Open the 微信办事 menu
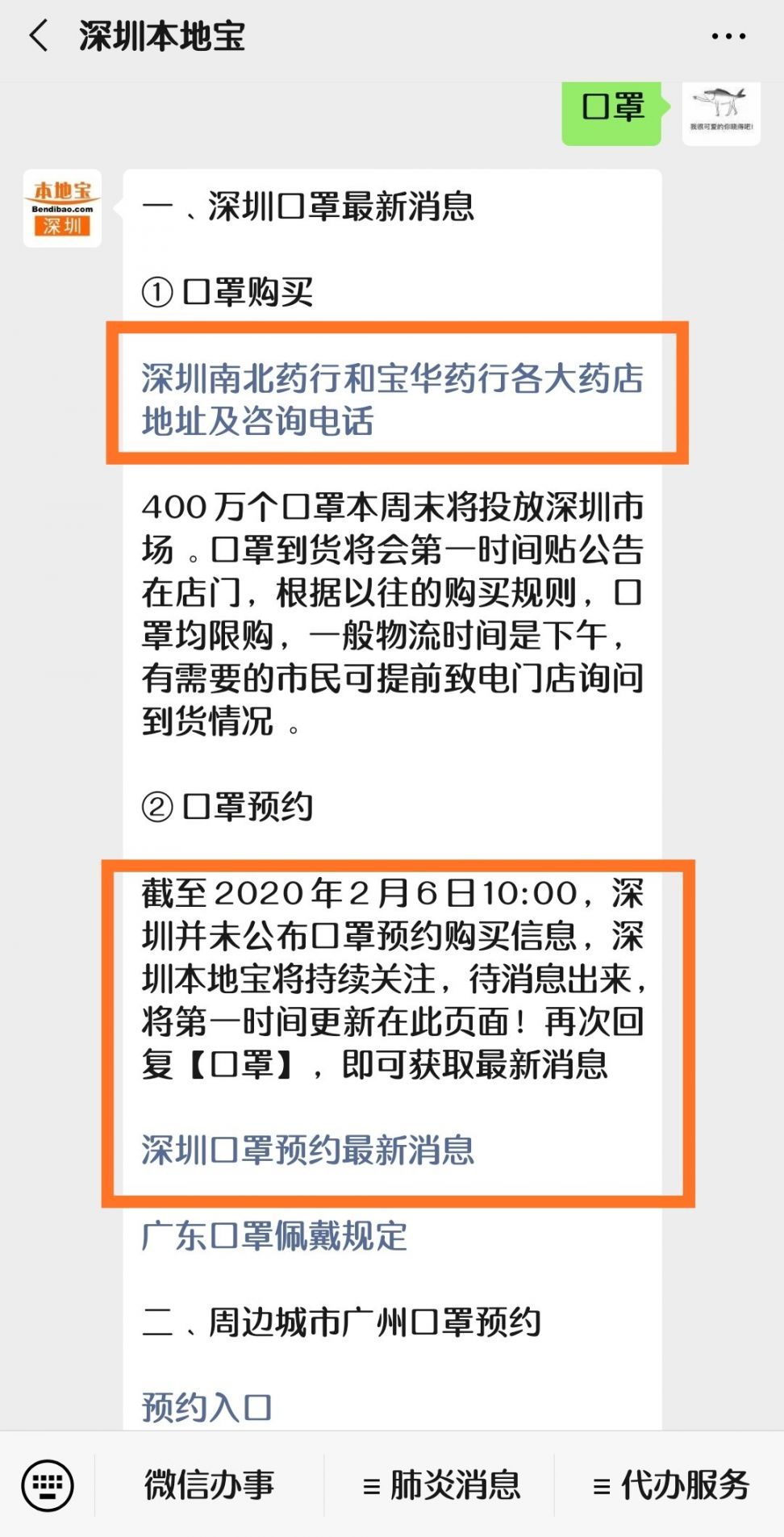Viewport: 784px width, 1537px height. tap(210, 1485)
